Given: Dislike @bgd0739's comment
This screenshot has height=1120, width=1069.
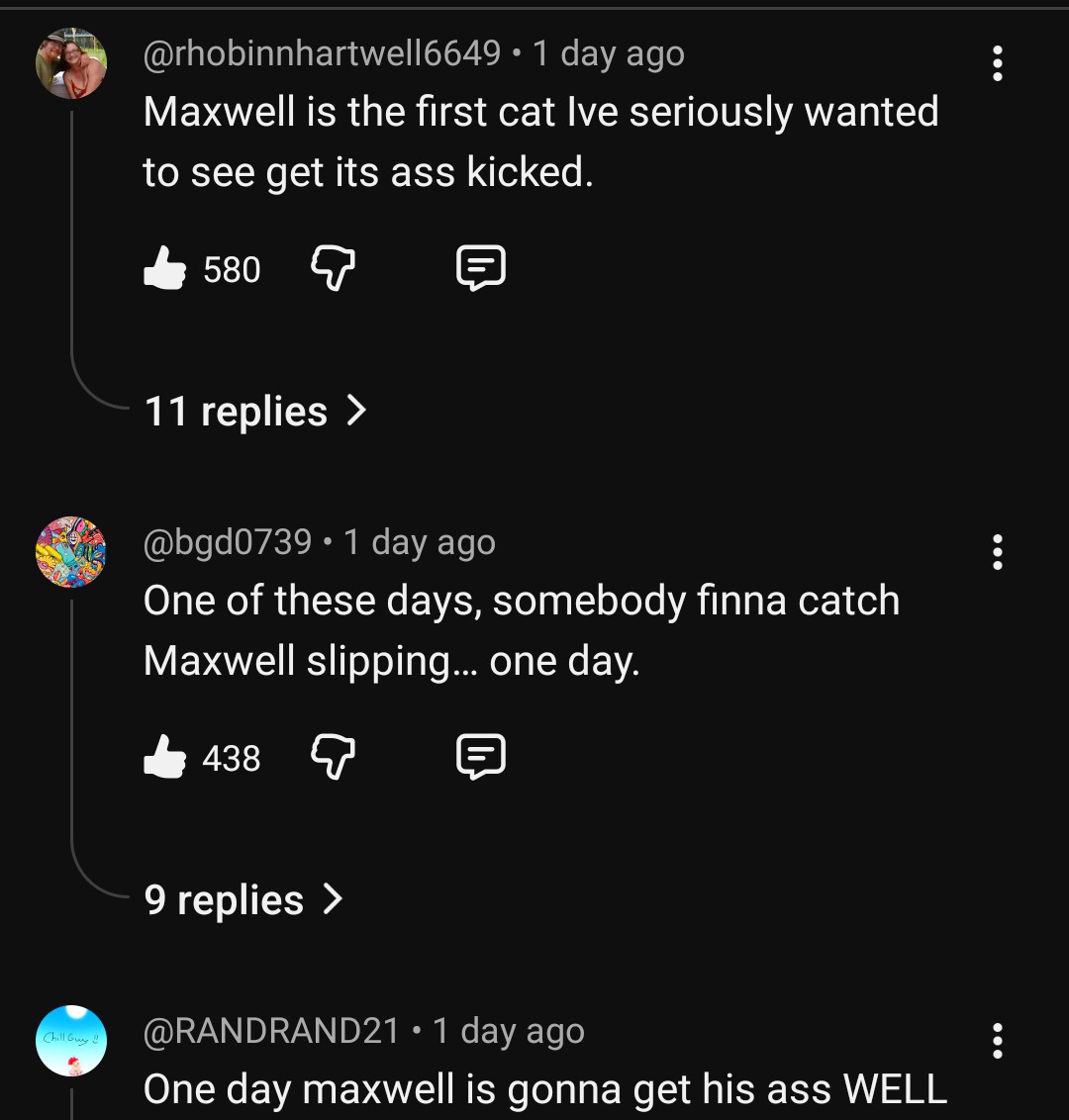Looking at the screenshot, I should click(x=333, y=757).
